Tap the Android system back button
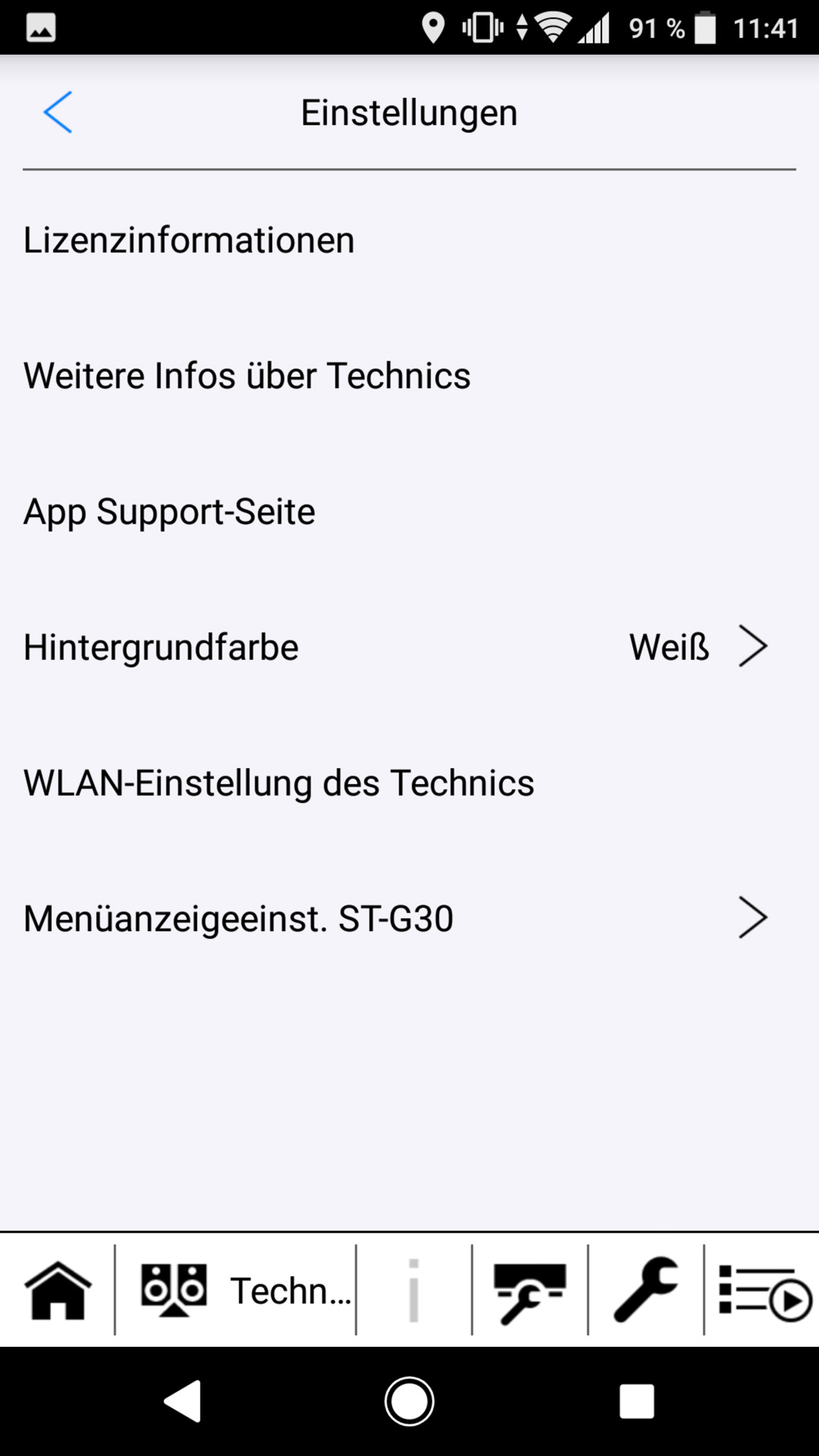Screen dimensions: 819x1456 (x=183, y=1401)
